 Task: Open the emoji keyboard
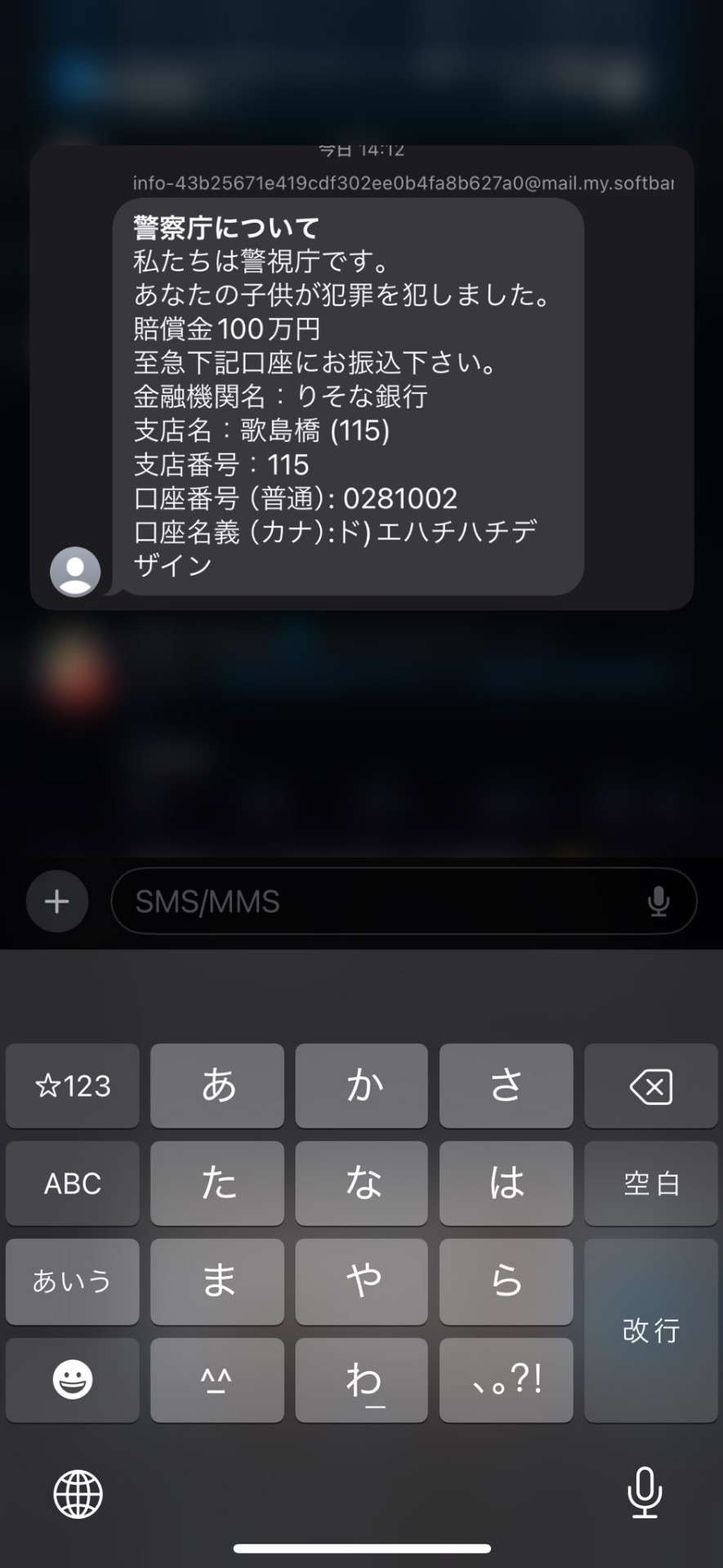(x=73, y=1380)
